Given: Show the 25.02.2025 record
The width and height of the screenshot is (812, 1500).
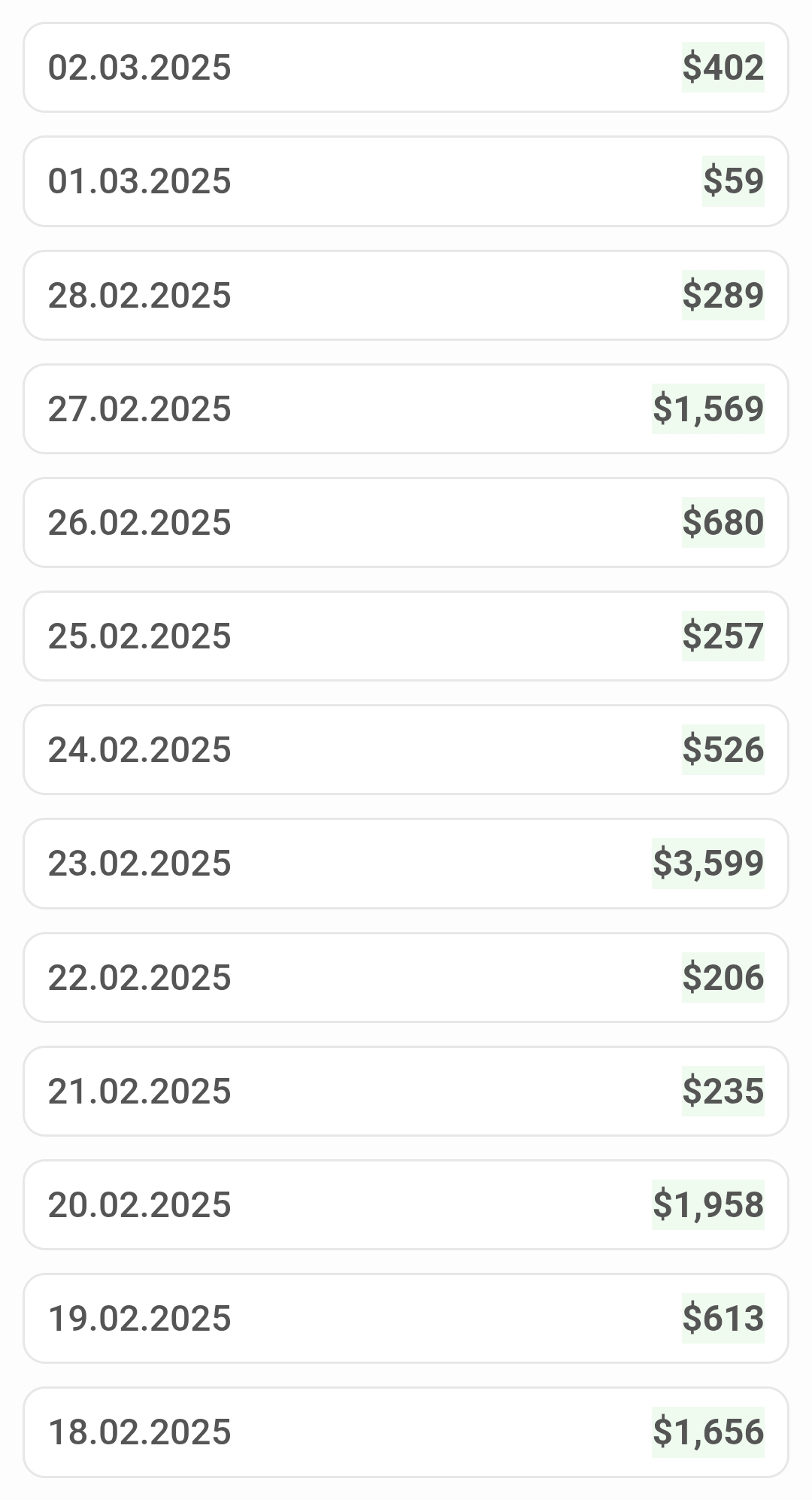Looking at the screenshot, I should pyautogui.click(x=406, y=636).
